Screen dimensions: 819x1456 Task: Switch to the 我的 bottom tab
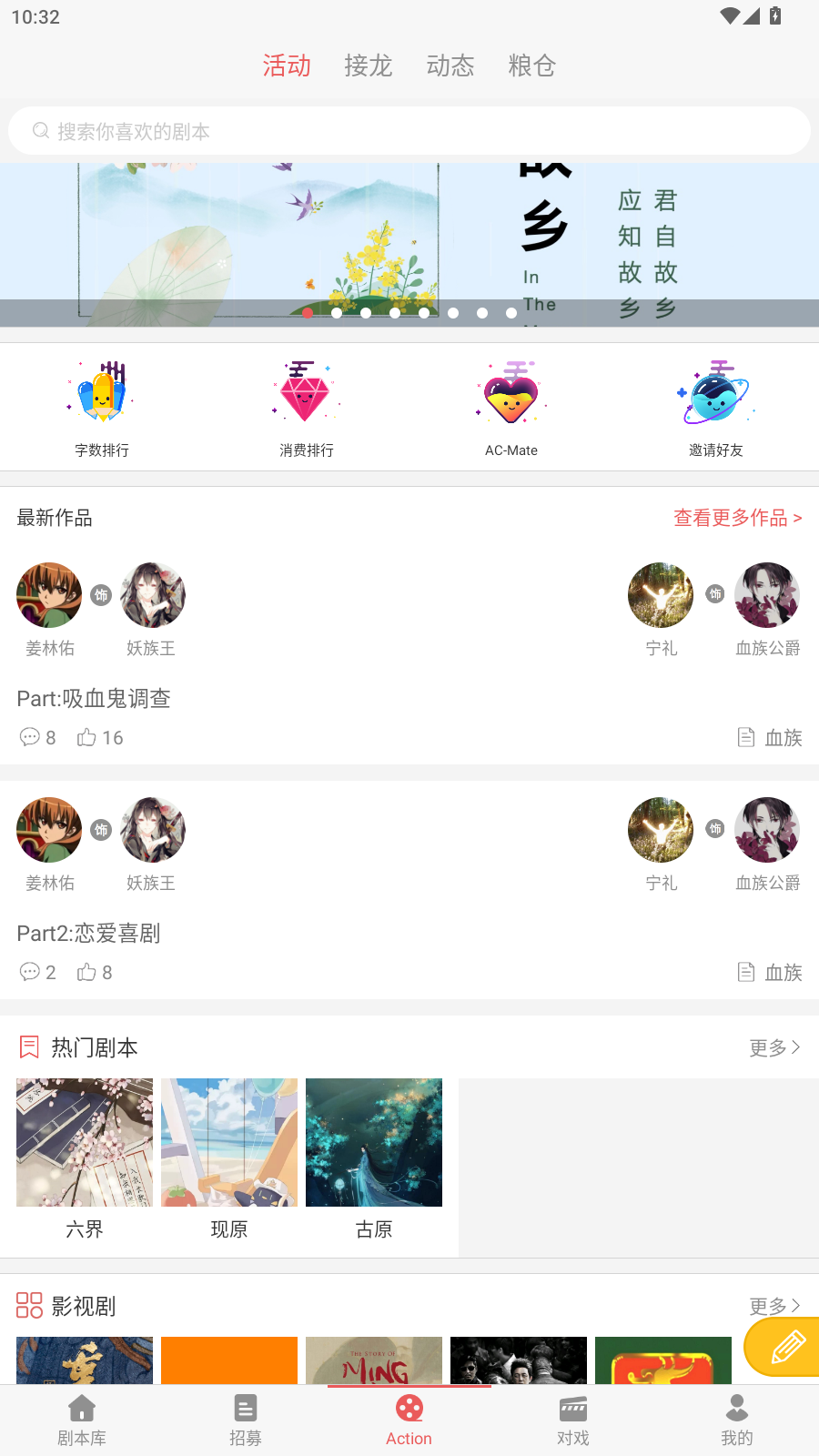(x=737, y=1420)
